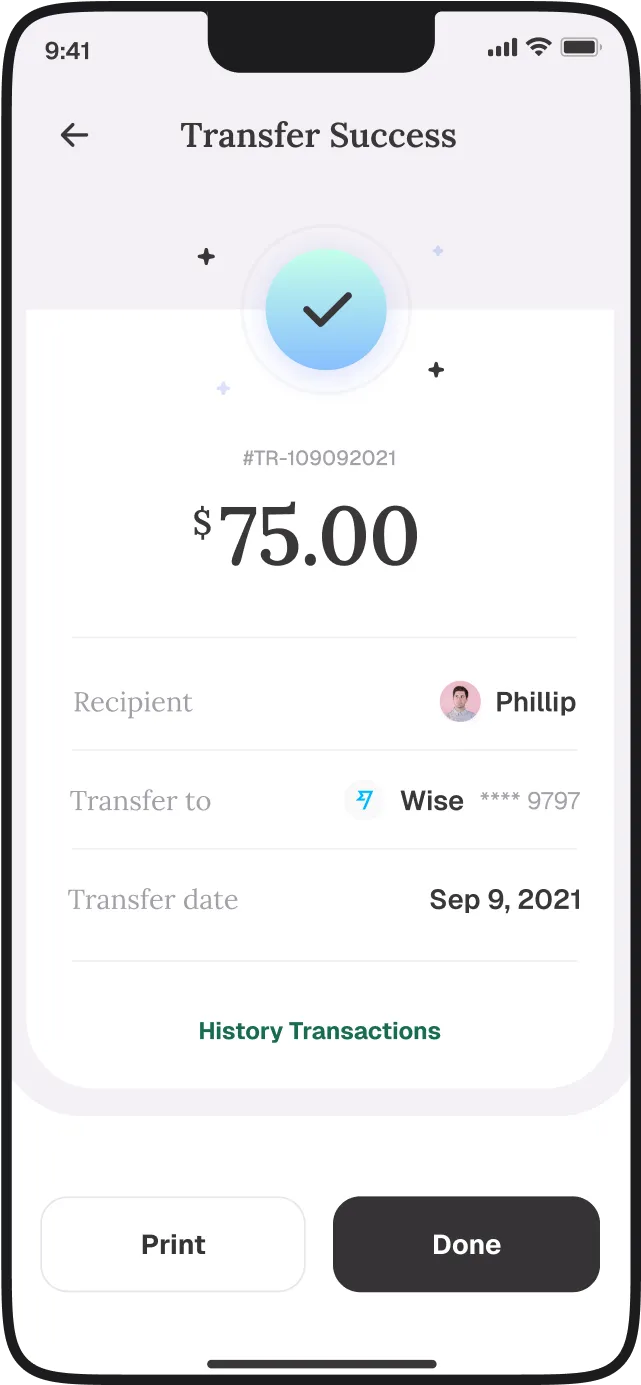The height and width of the screenshot is (1385, 641).
Task: Open the History Transactions link
Action: pos(319,1031)
